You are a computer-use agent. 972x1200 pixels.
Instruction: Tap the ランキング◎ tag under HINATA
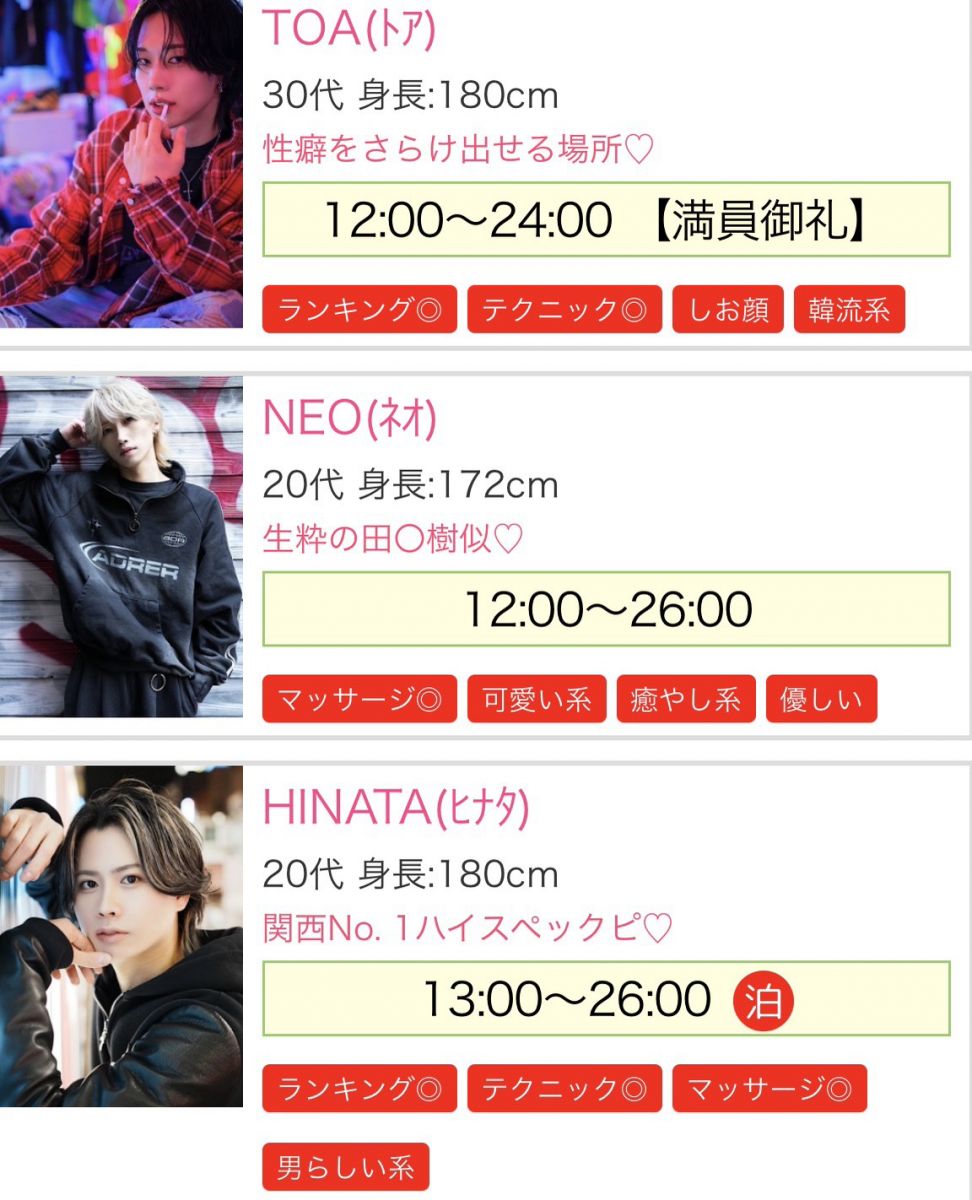coord(359,1088)
